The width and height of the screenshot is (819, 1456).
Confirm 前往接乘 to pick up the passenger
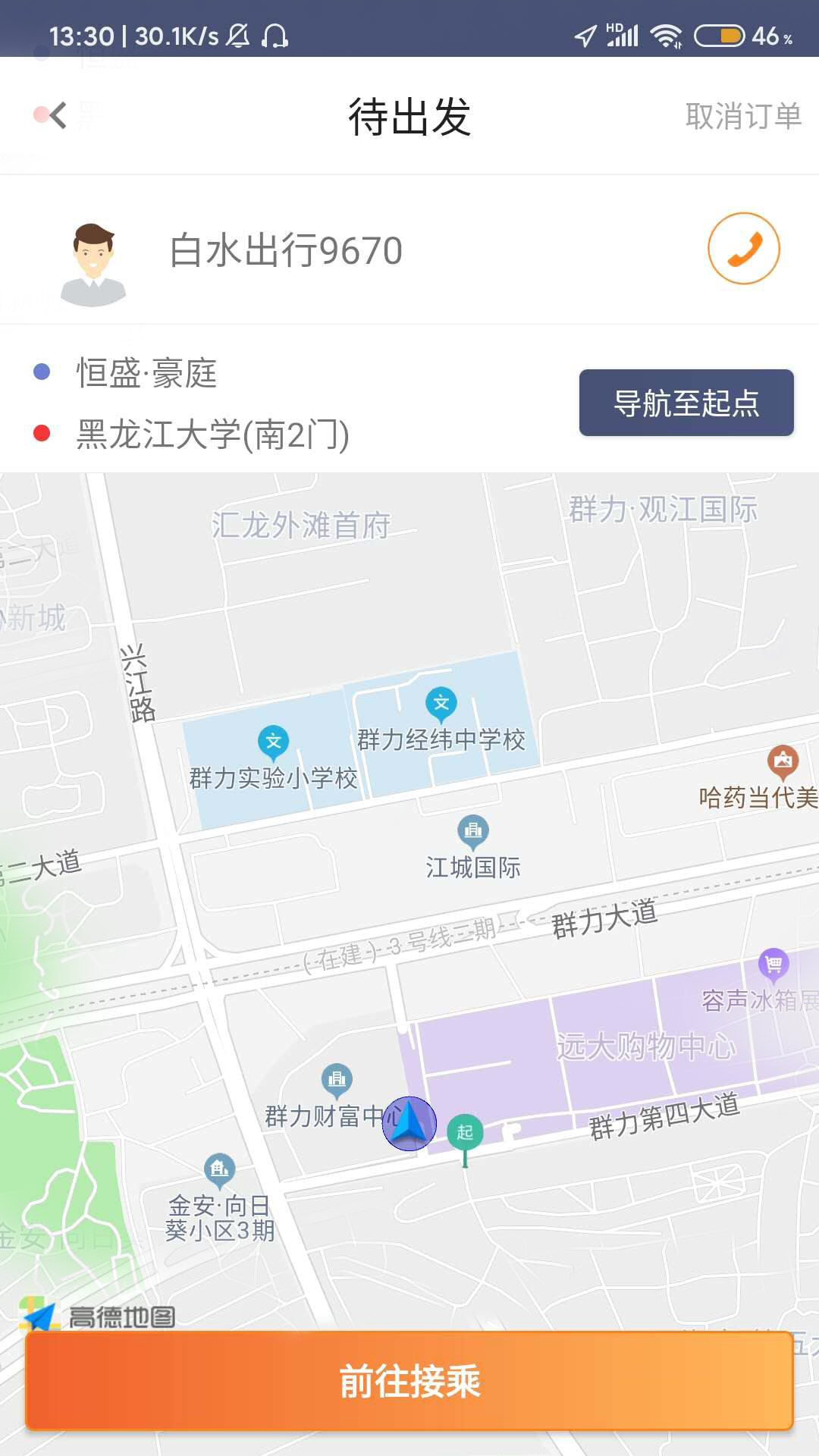(x=409, y=1380)
